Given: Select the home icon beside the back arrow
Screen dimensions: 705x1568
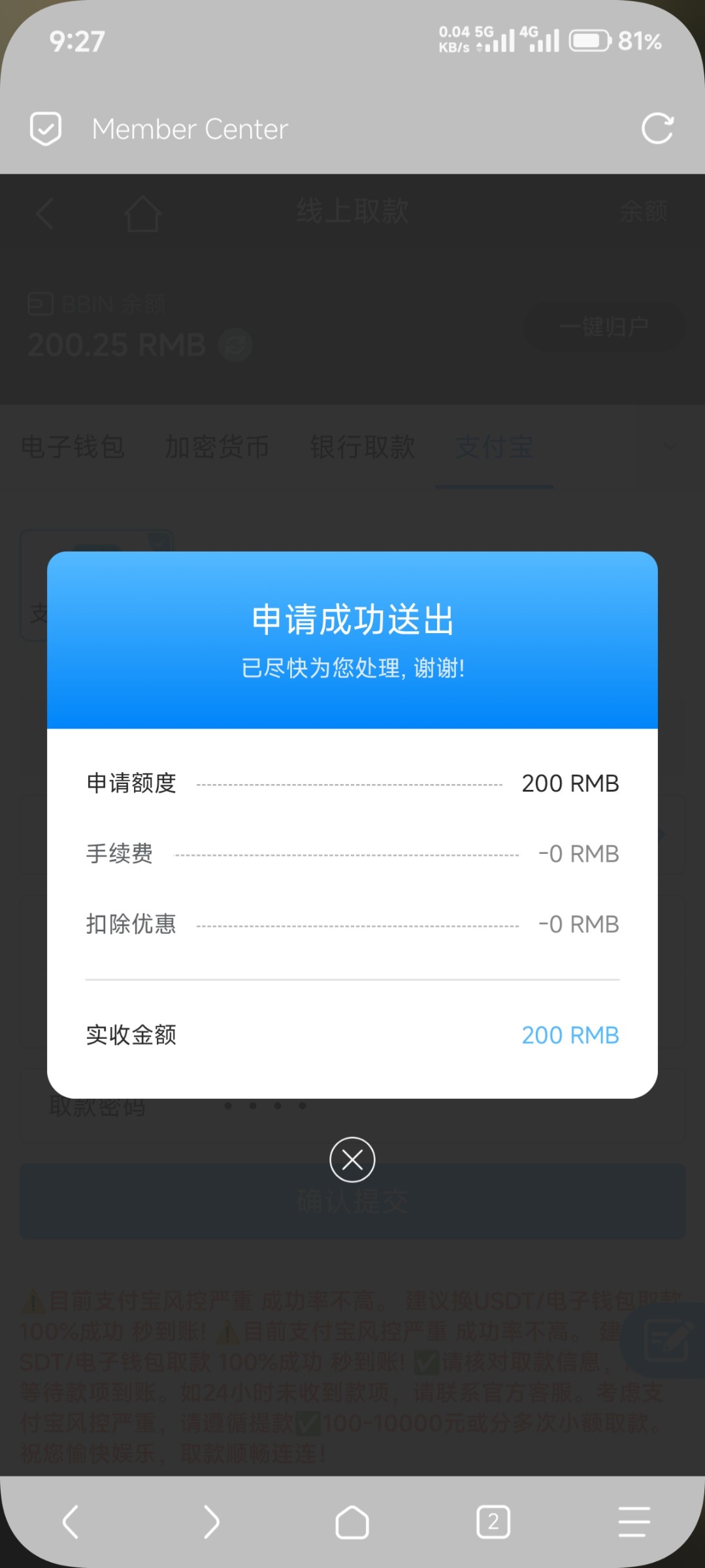Looking at the screenshot, I should pos(140,213).
